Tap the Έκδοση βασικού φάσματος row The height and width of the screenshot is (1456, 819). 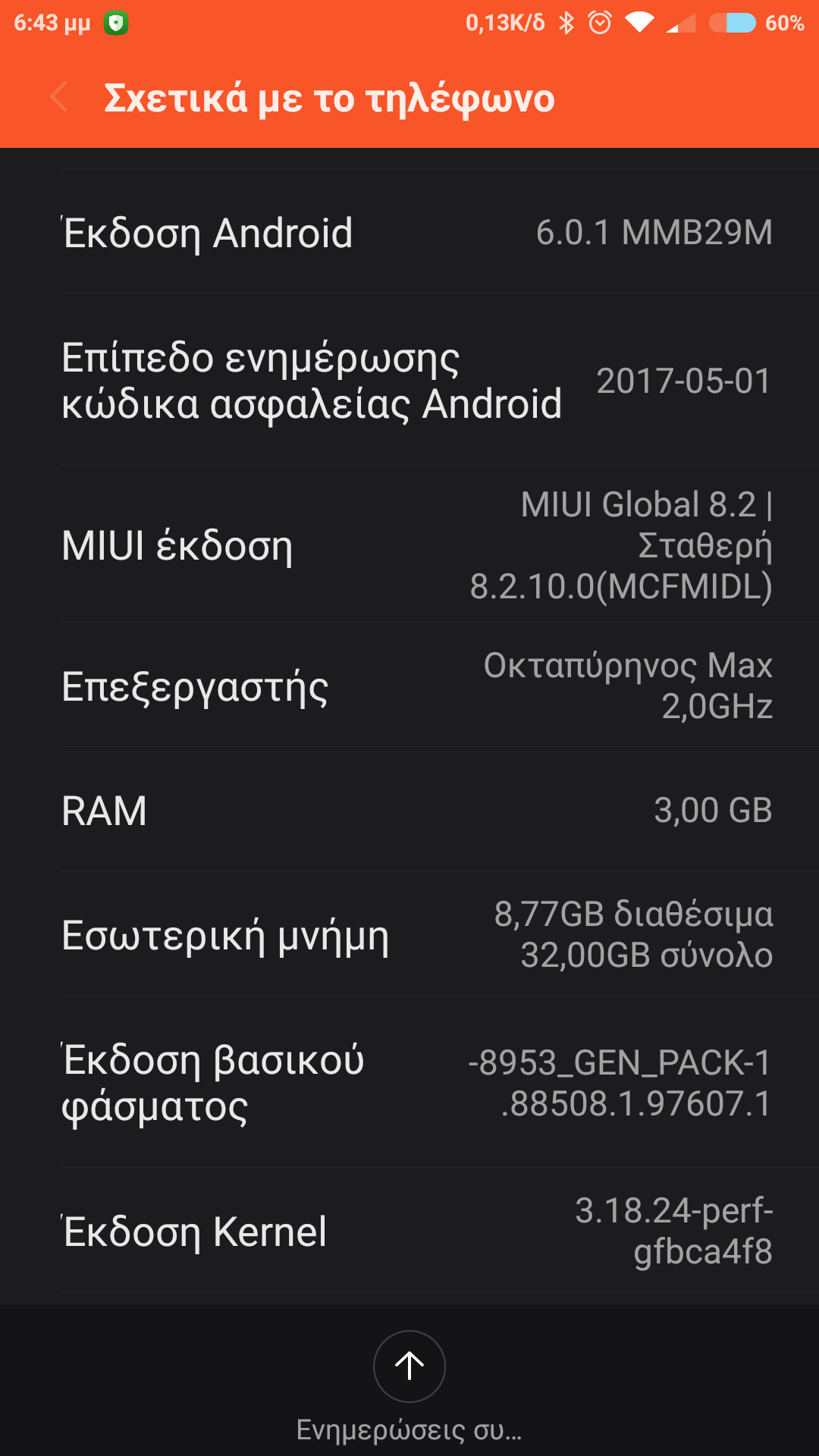[409, 1082]
